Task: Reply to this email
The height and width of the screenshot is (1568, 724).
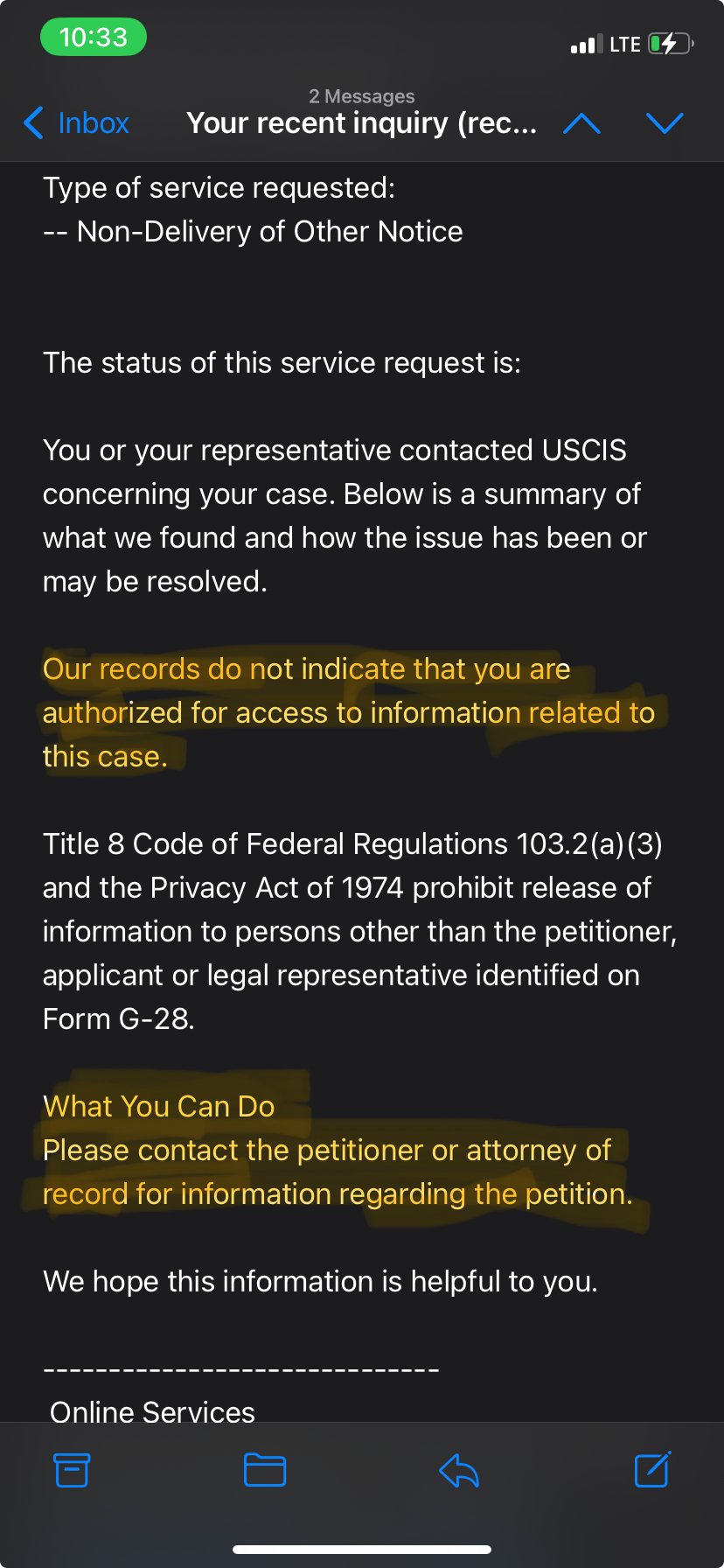Action: coord(459,1470)
